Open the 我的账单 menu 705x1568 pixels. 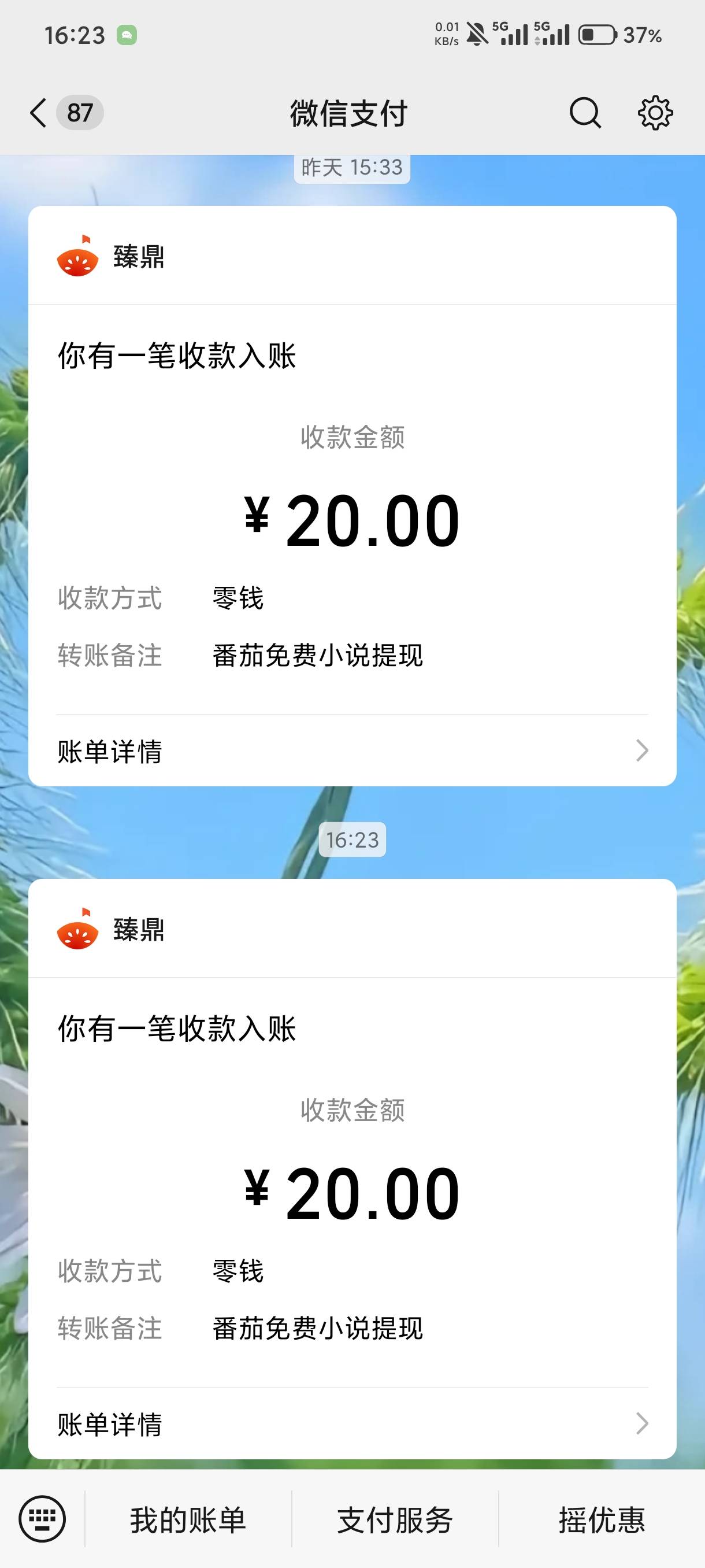click(188, 1519)
